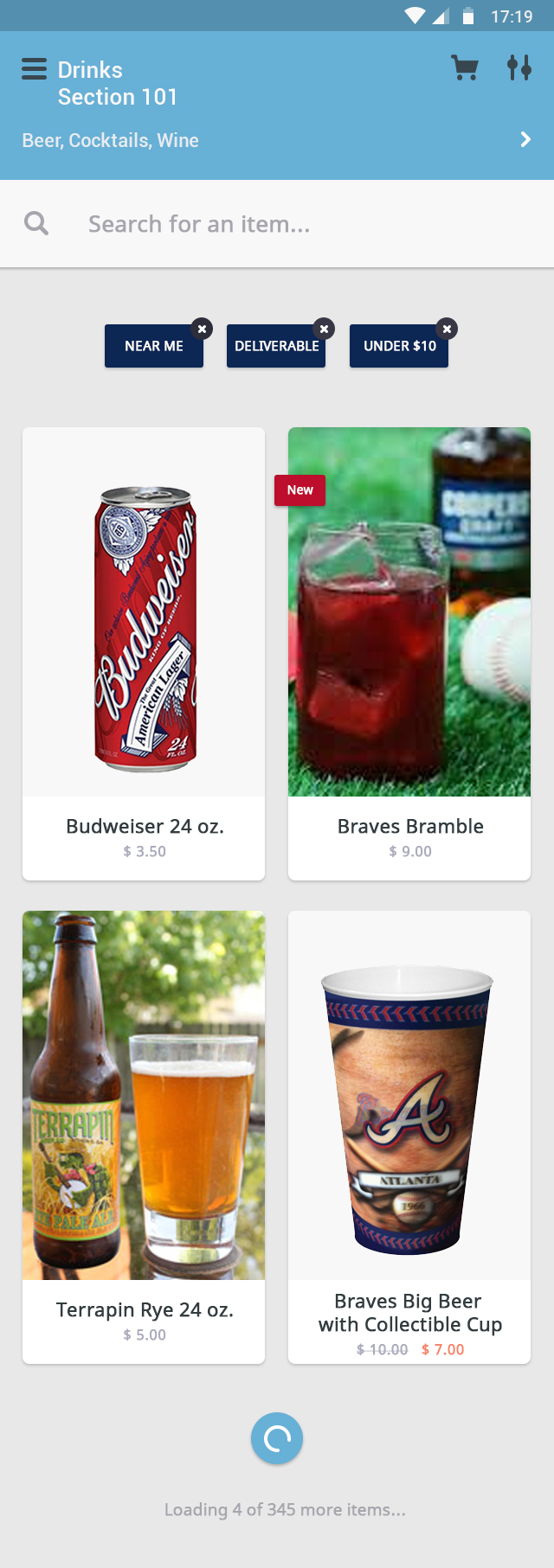This screenshot has height=1568, width=554.
Task: Expand Beer, Cocktails, Wine categories
Action: (x=525, y=140)
